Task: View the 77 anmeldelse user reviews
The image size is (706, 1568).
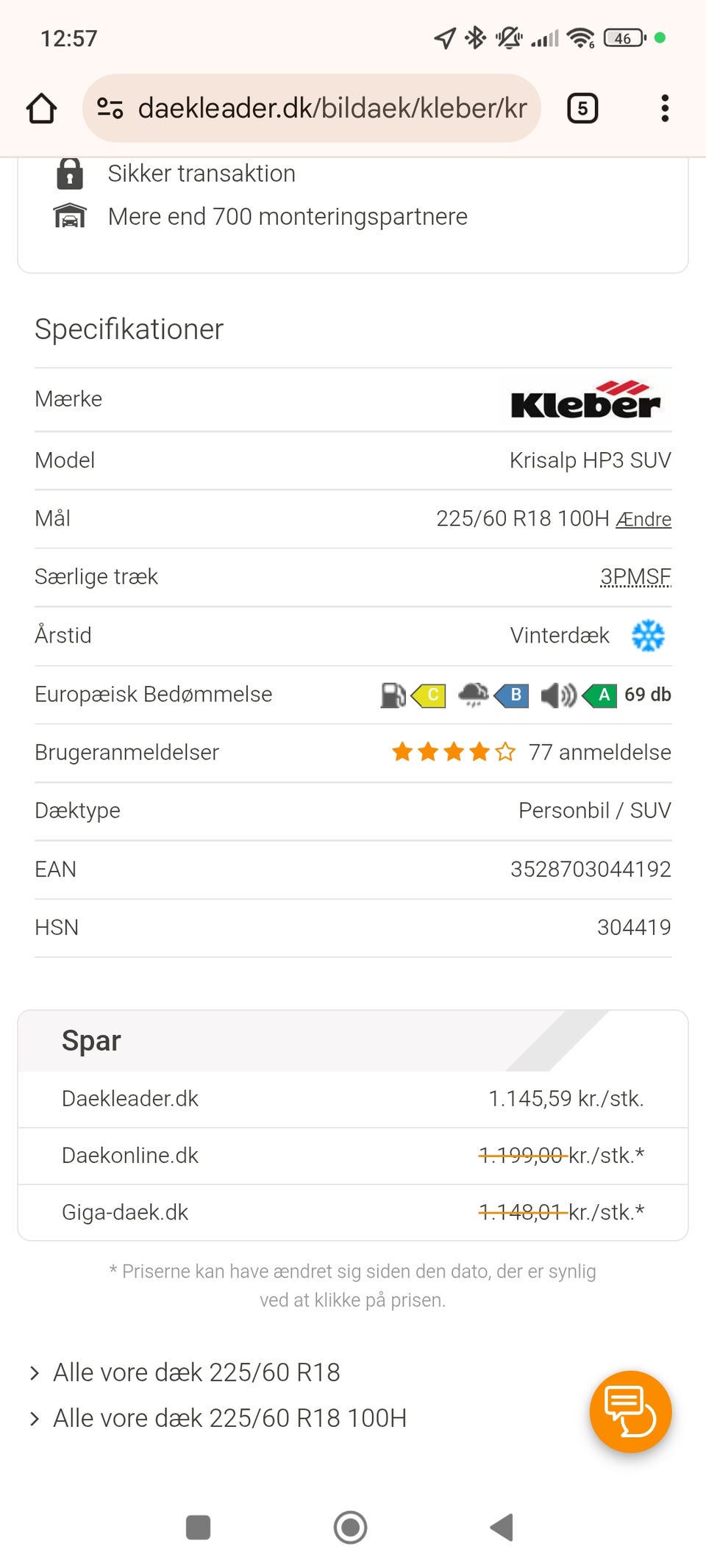Action: [x=599, y=752]
